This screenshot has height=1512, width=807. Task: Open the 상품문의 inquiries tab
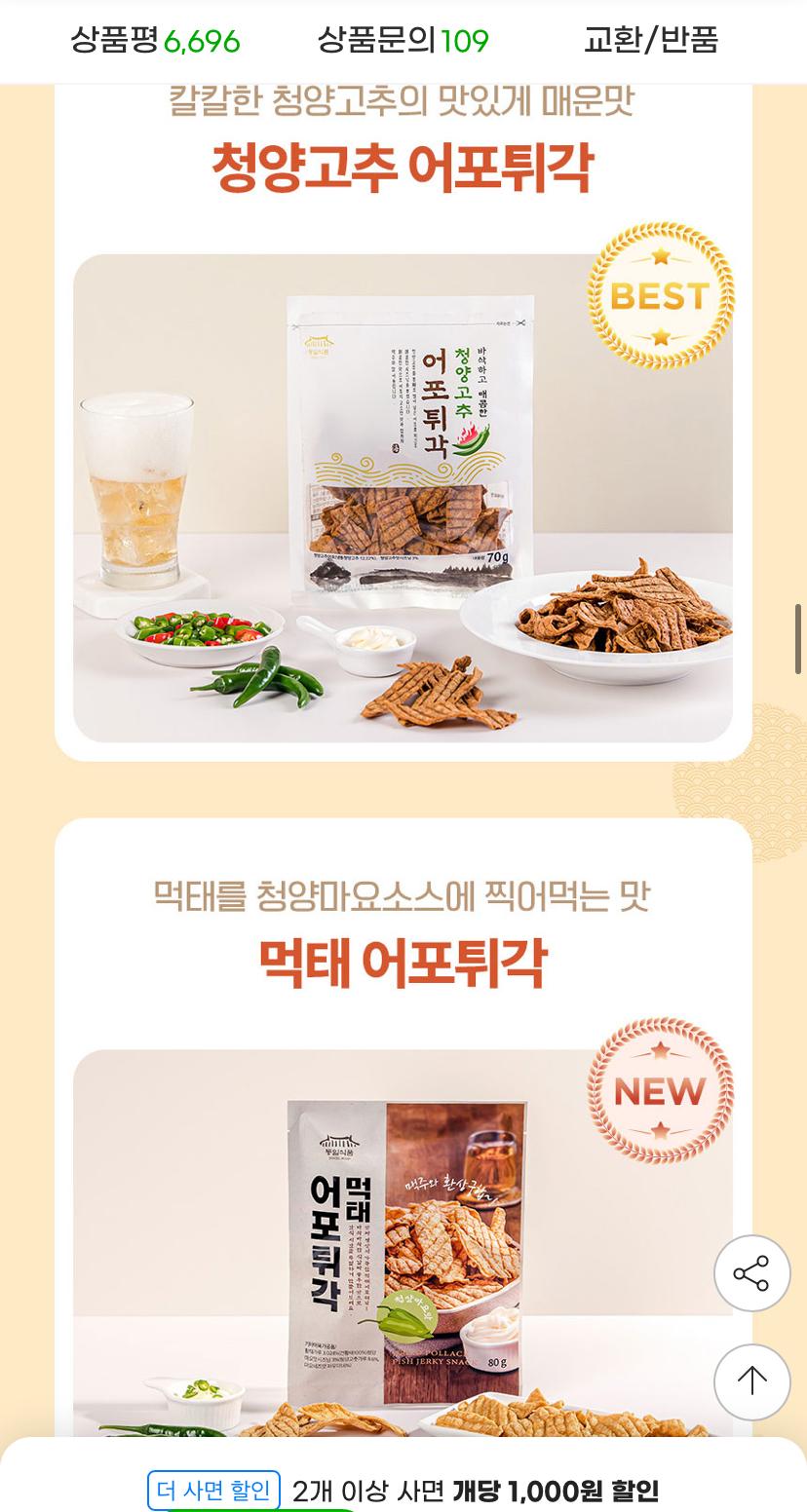pyautogui.click(x=403, y=41)
